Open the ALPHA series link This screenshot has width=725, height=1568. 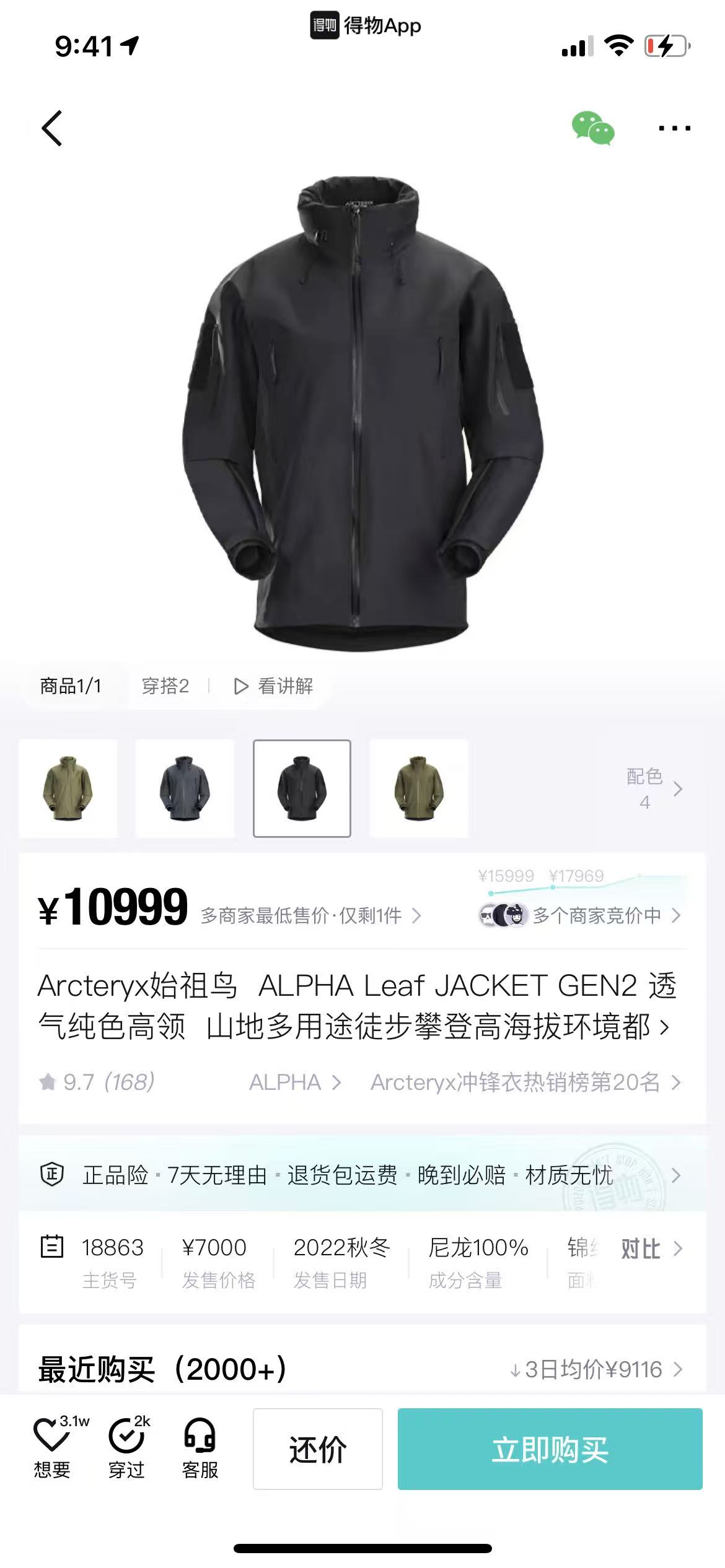coord(295,1082)
